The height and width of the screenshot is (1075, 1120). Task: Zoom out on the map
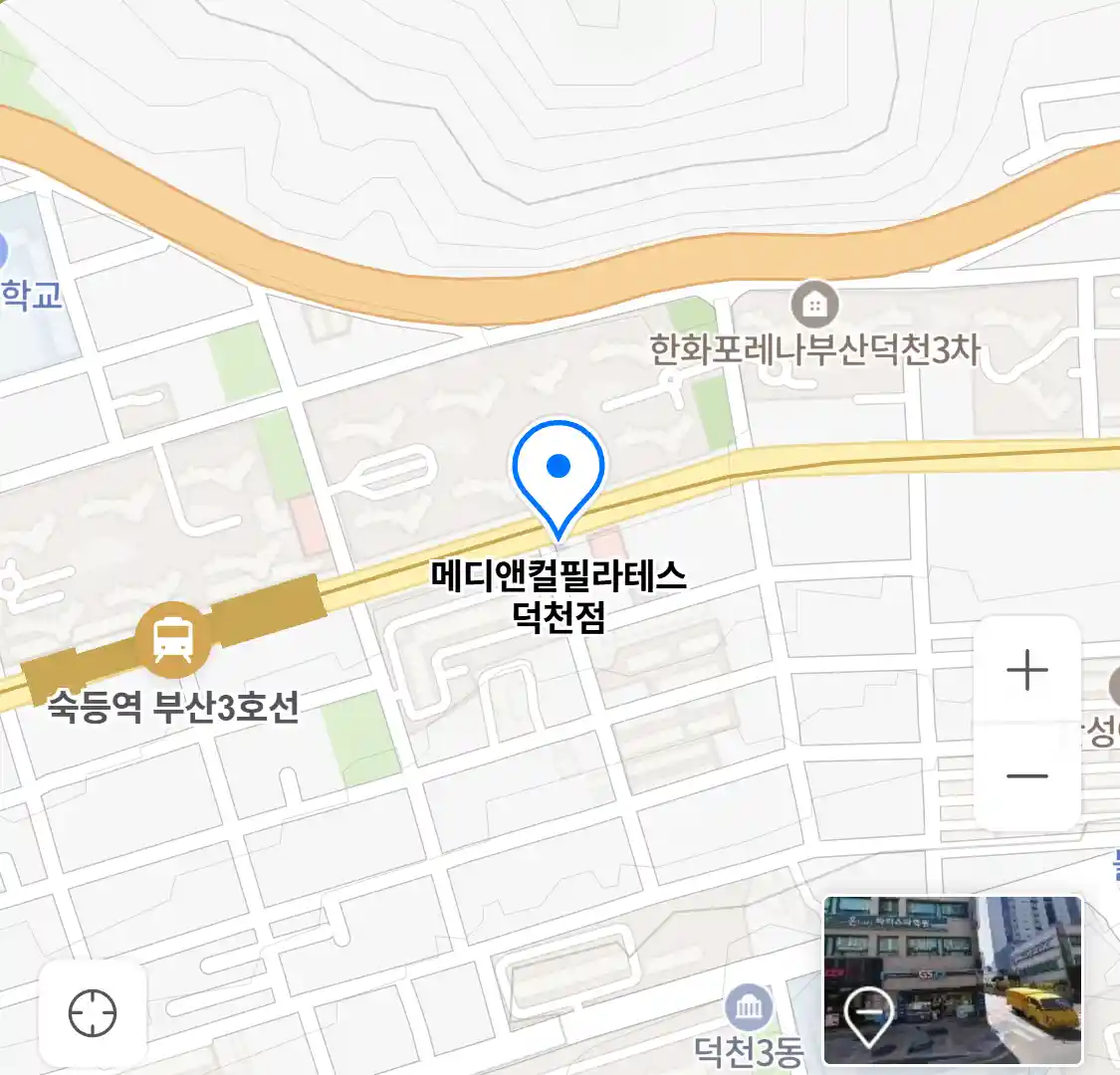click(1027, 776)
